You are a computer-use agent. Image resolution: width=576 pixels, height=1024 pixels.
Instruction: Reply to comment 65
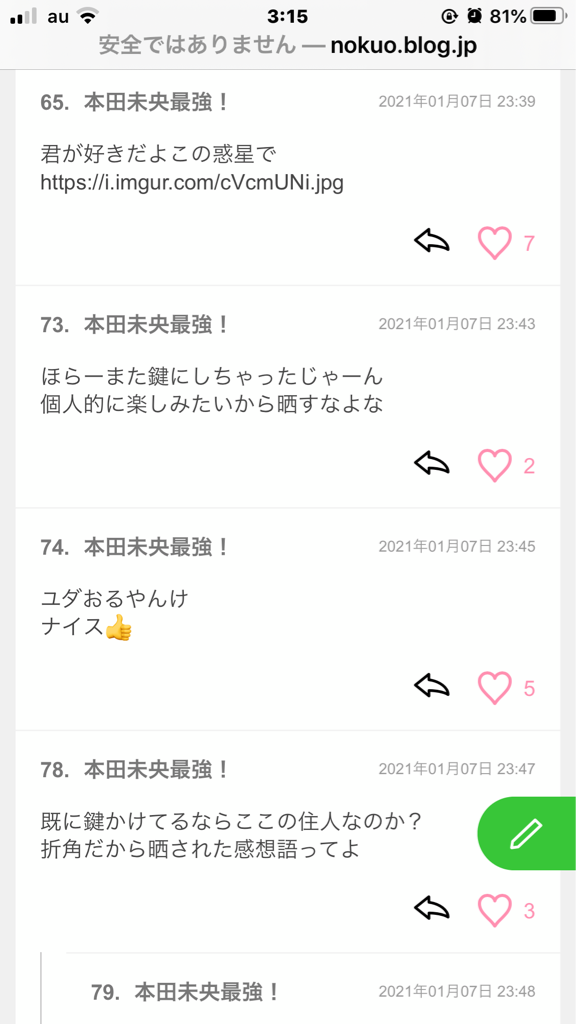point(432,241)
